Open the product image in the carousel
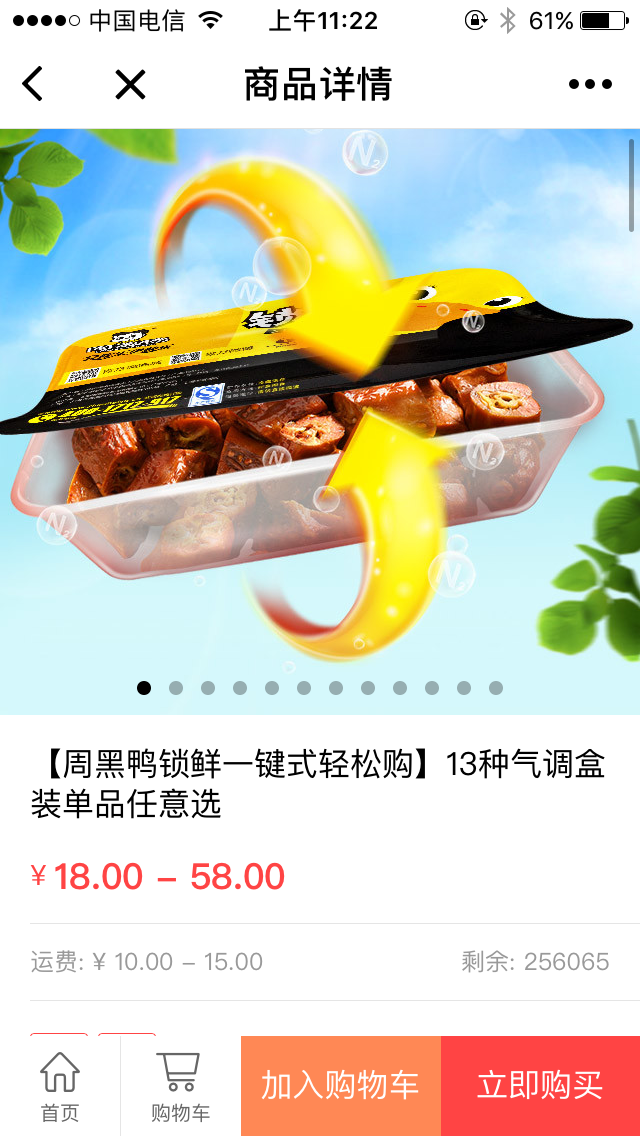This screenshot has height=1136, width=640. point(320,420)
